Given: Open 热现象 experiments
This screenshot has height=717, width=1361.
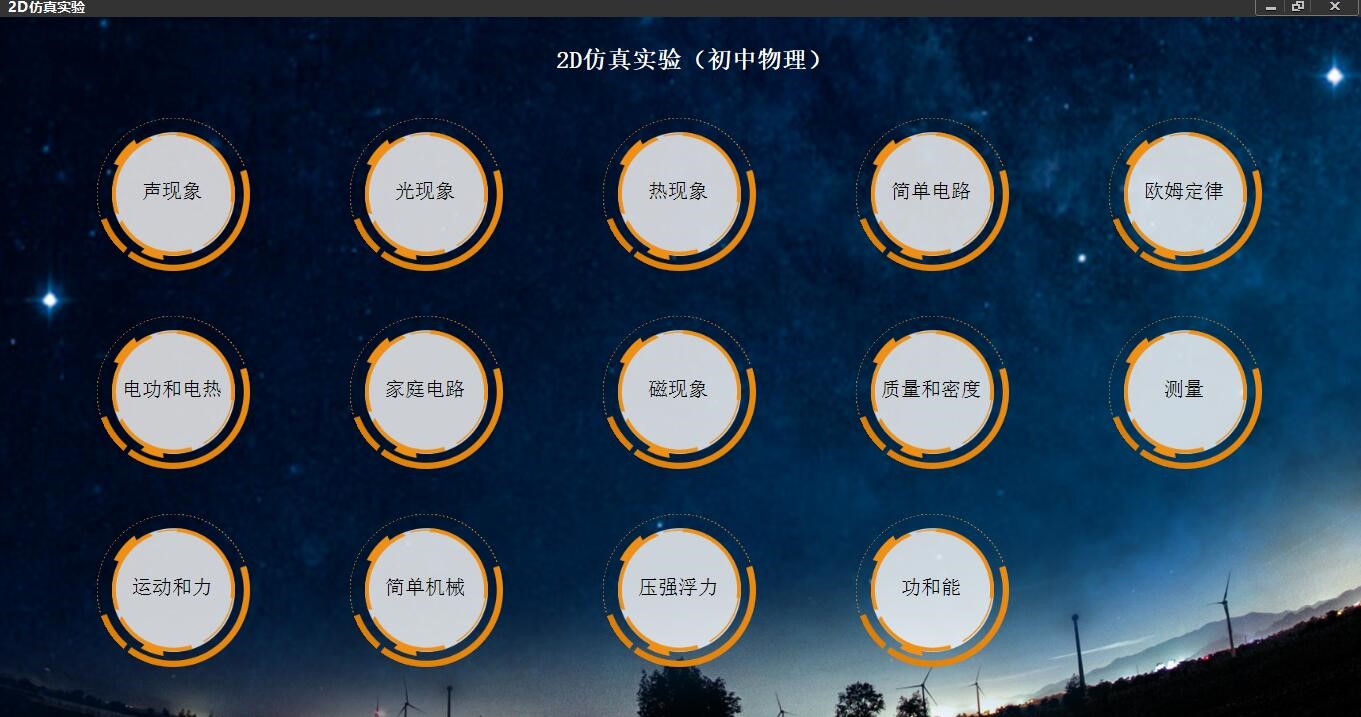Looking at the screenshot, I should pyautogui.click(x=679, y=191).
